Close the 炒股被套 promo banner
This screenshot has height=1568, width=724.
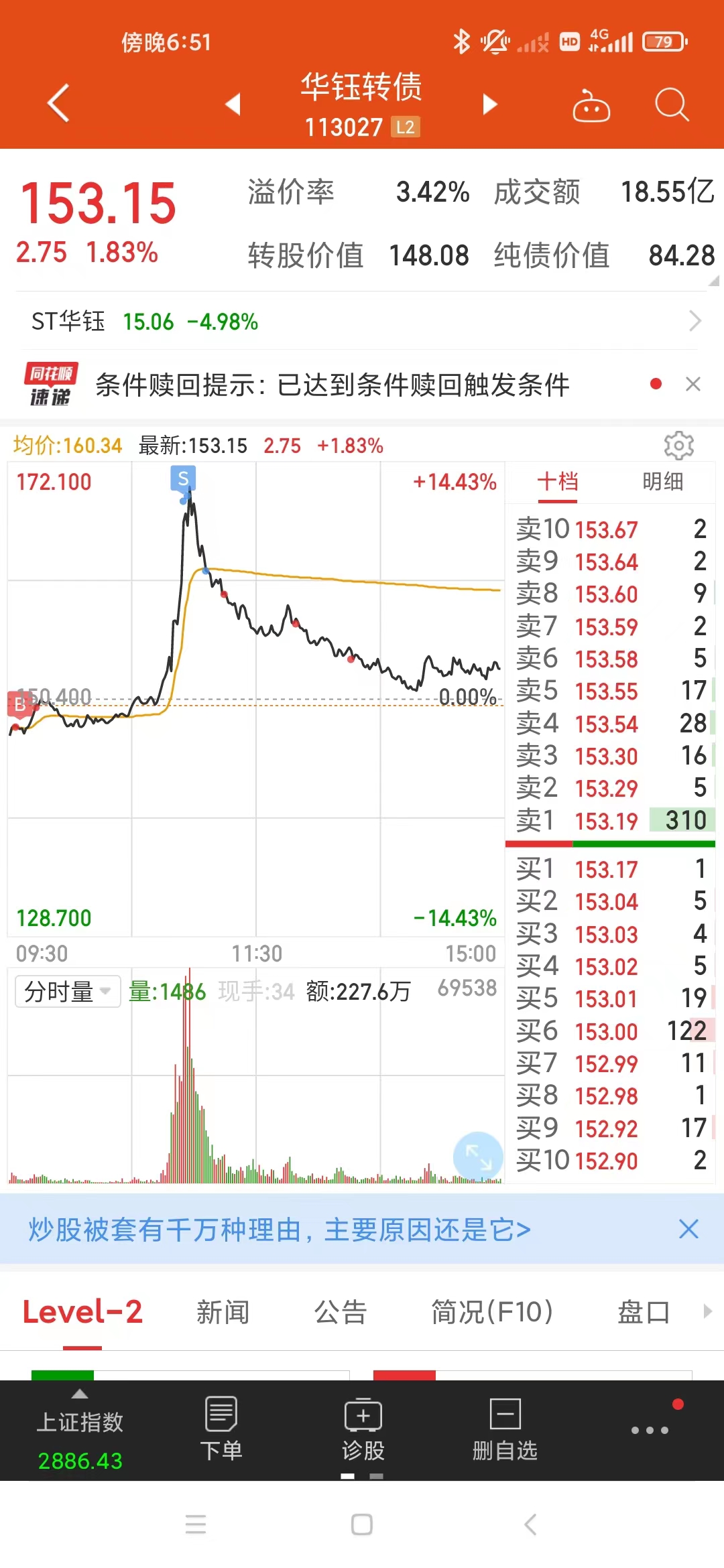688,1229
